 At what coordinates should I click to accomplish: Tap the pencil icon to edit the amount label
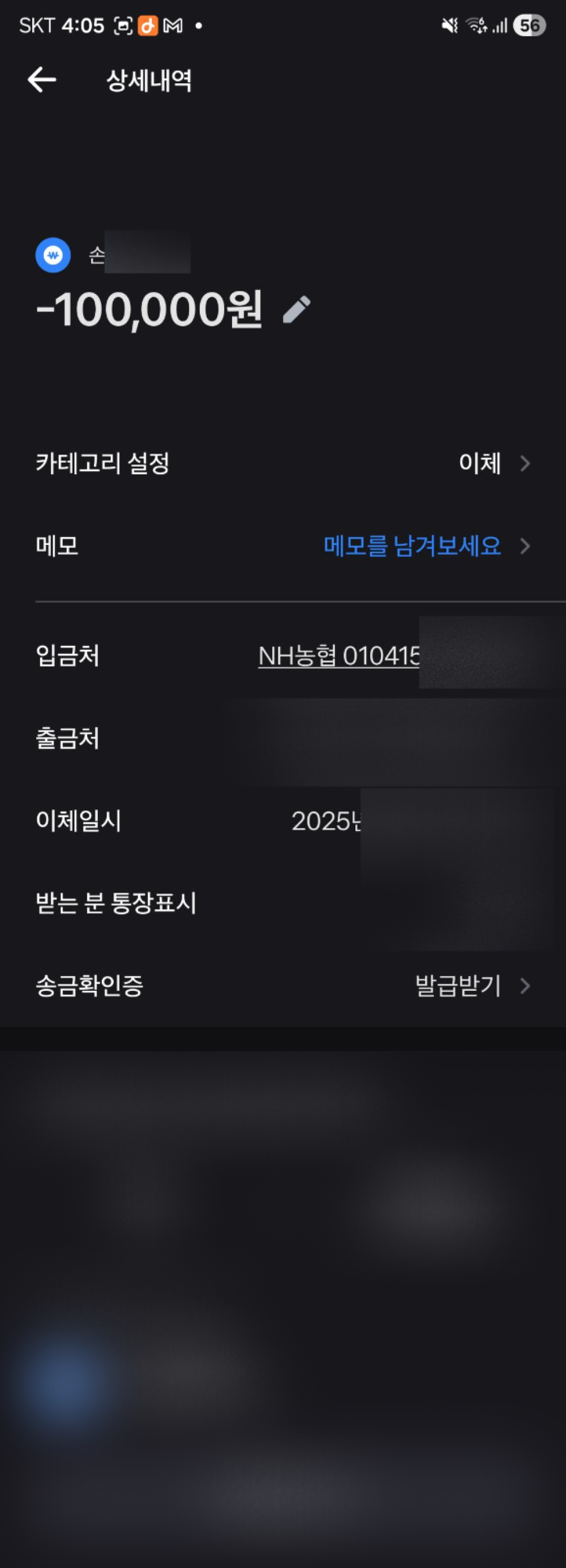point(297,309)
